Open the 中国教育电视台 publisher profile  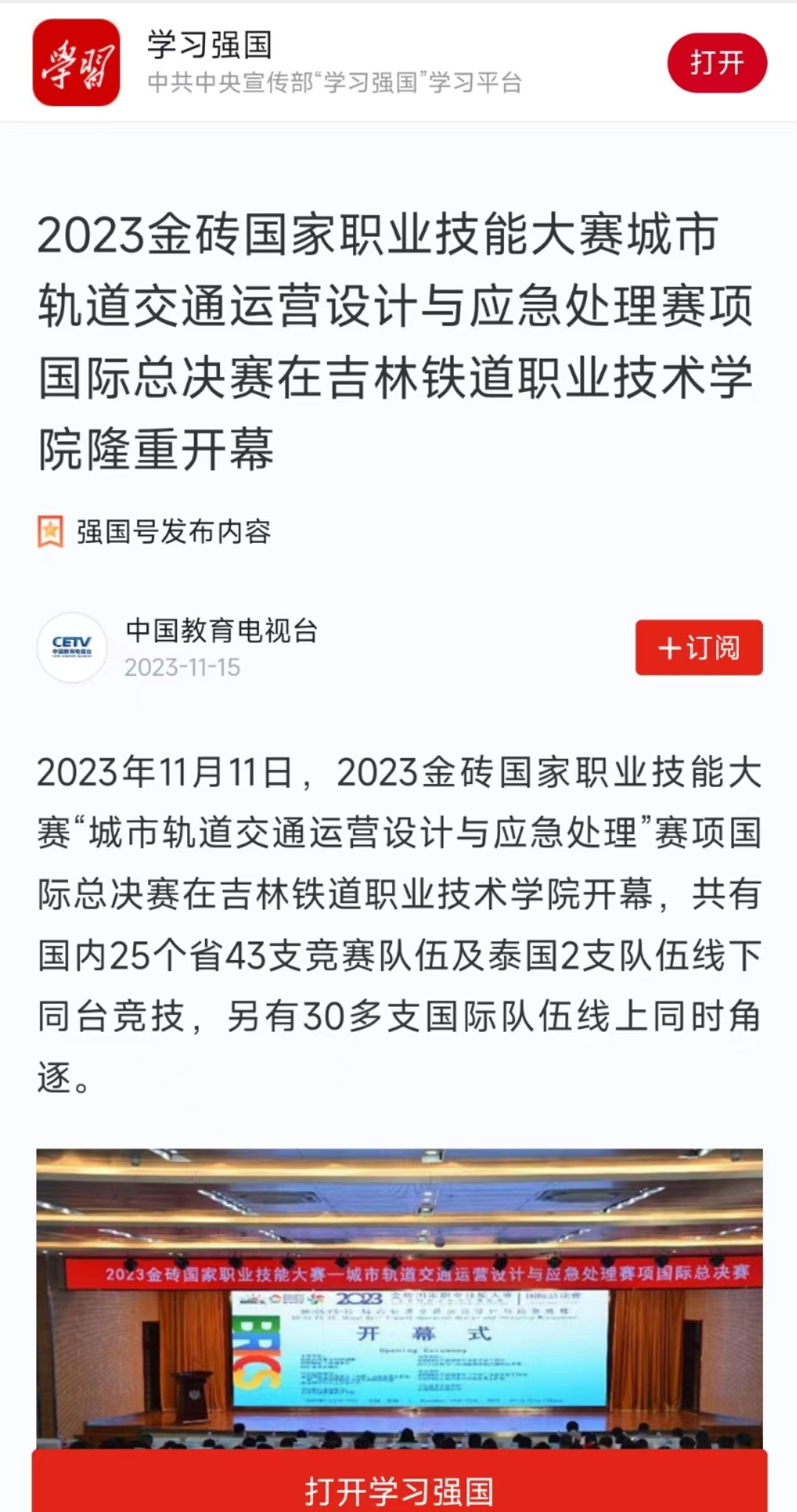[221, 631]
